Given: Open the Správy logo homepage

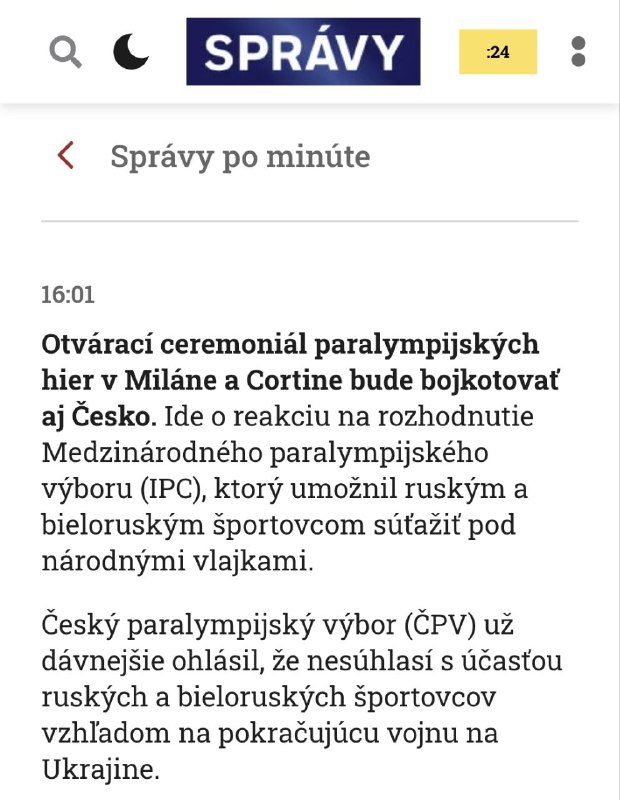Looking at the screenshot, I should click(x=303, y=51).
